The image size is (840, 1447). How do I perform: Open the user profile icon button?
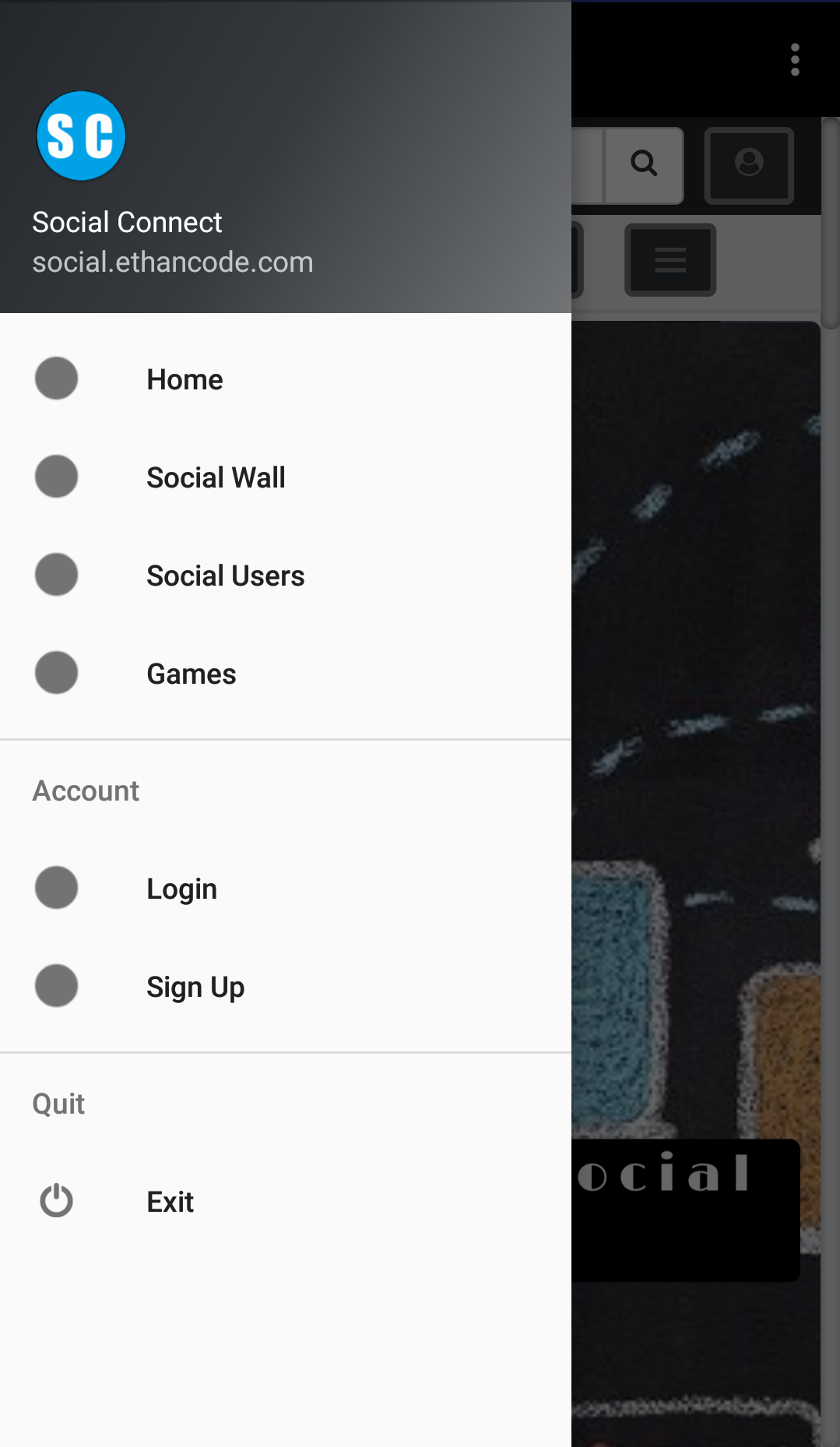[749, 165]
